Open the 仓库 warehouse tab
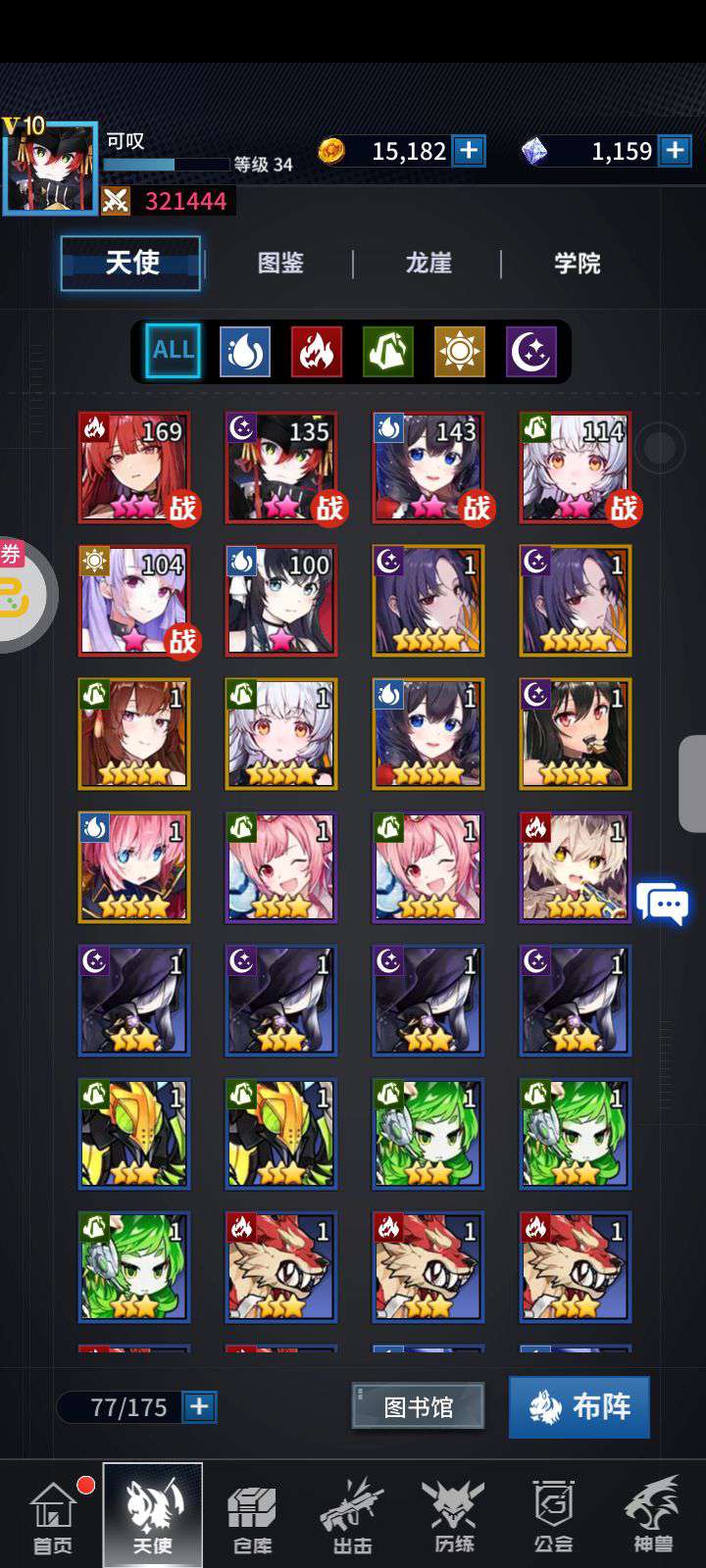This screenshot has width=706, height=1568. (x=252, y=1515)
